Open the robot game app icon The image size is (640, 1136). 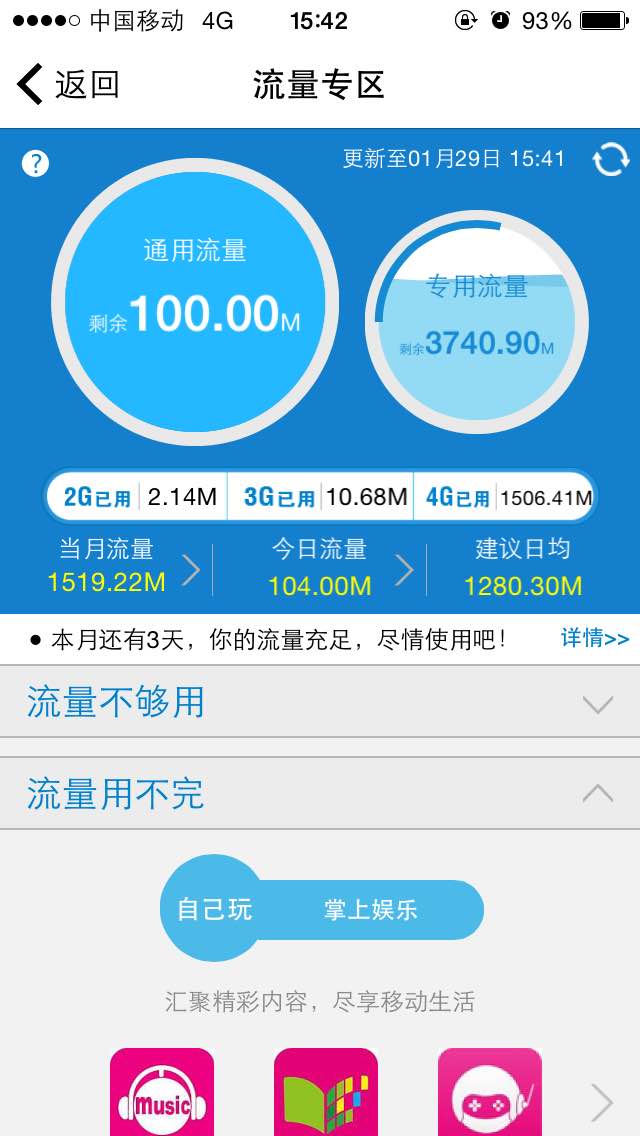(490, 1092)
